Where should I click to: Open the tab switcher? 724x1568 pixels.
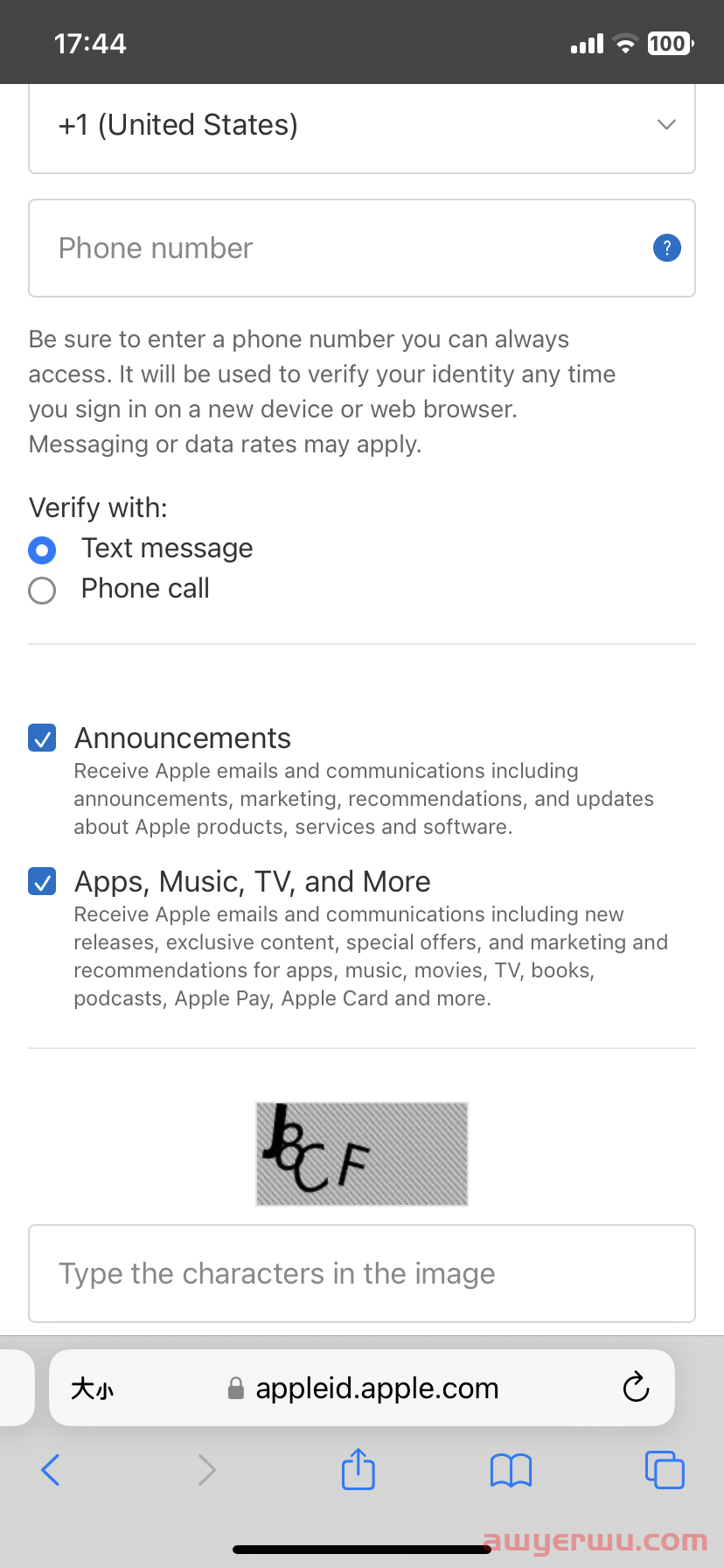click(x=665, y=1470)
